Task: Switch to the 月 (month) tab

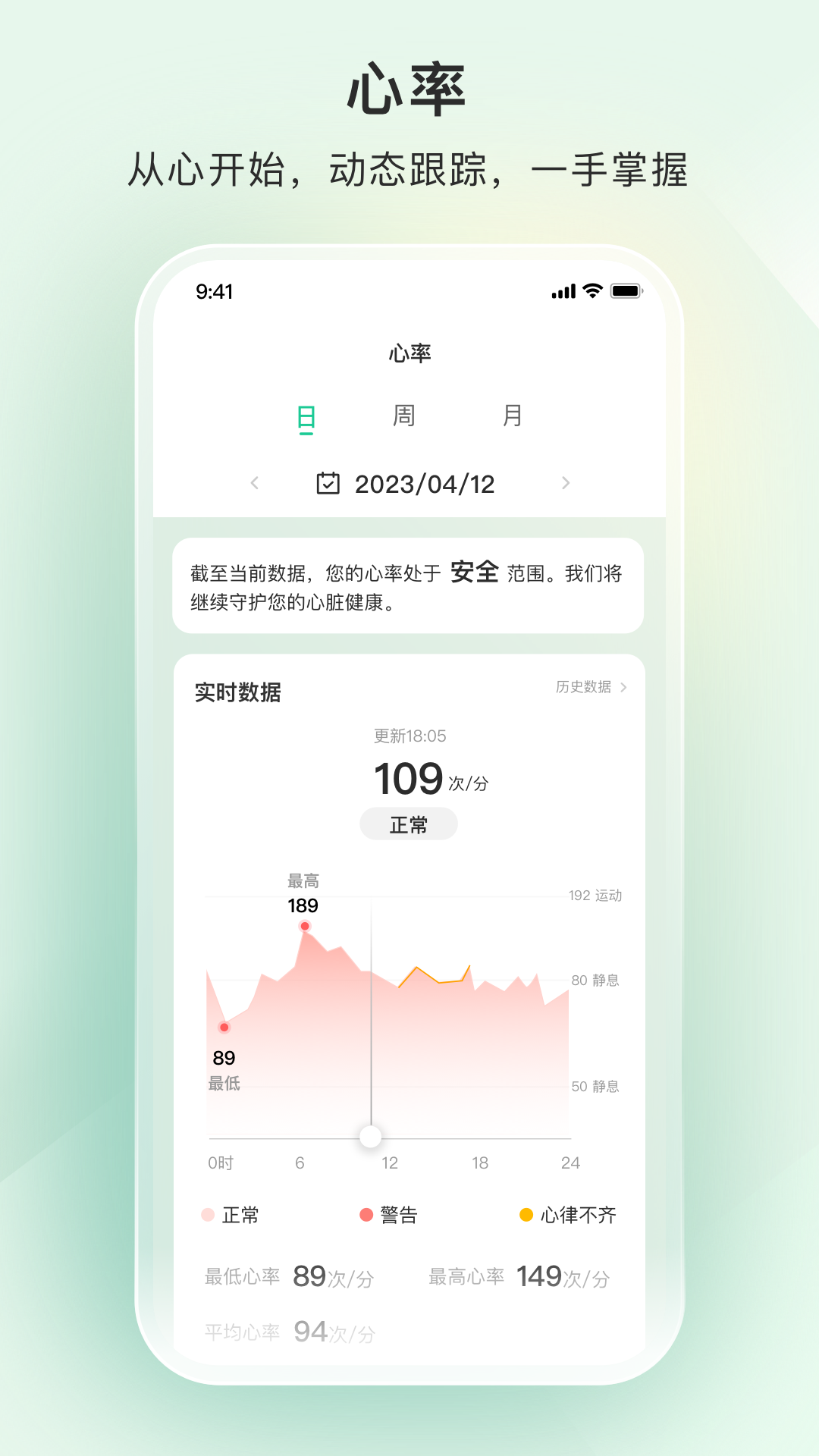Action: point(513,416)
